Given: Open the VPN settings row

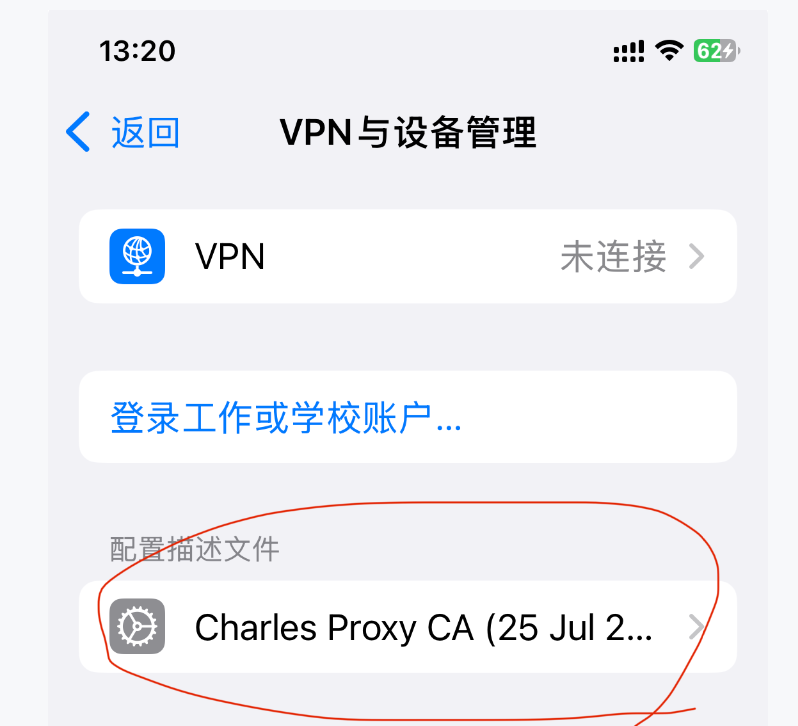Looking at the screenshot, I should (407, 257).
